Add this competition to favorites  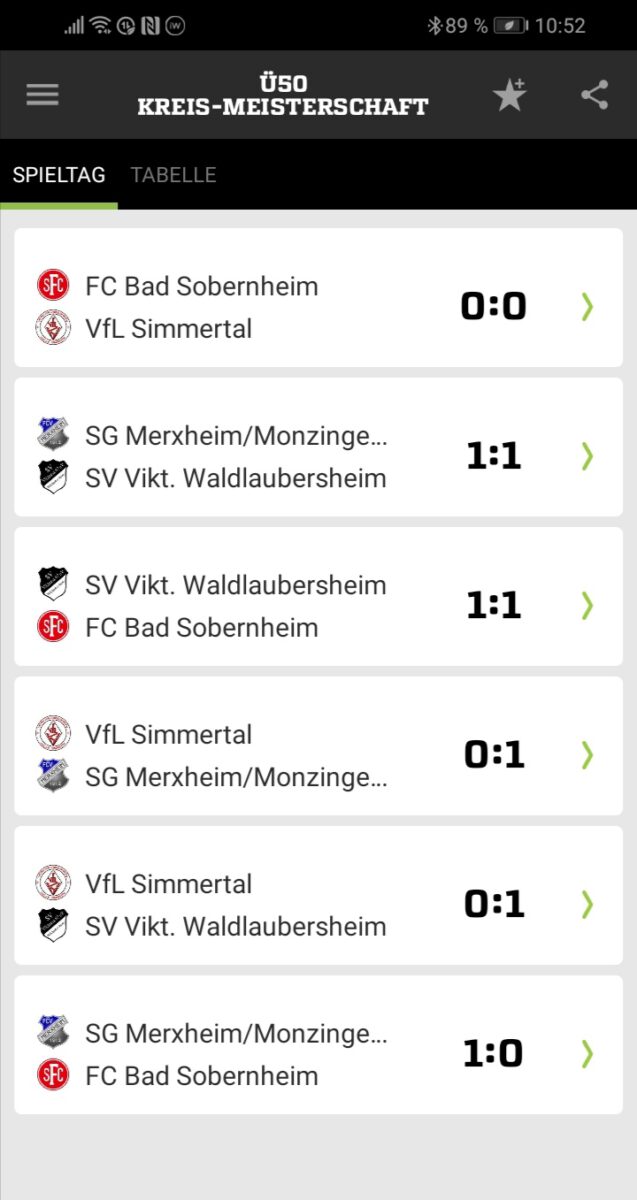click(509, 95)
